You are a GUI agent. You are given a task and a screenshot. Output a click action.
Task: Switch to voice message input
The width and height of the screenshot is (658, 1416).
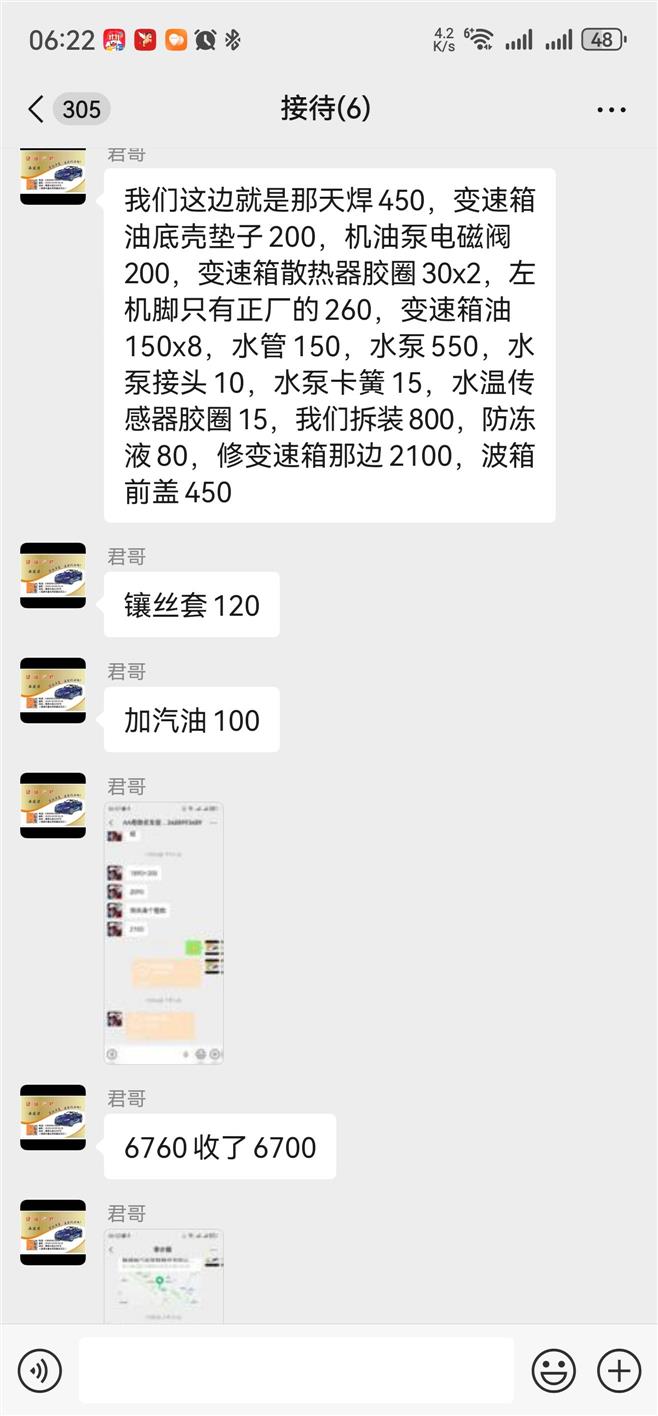coord(40,1370)
